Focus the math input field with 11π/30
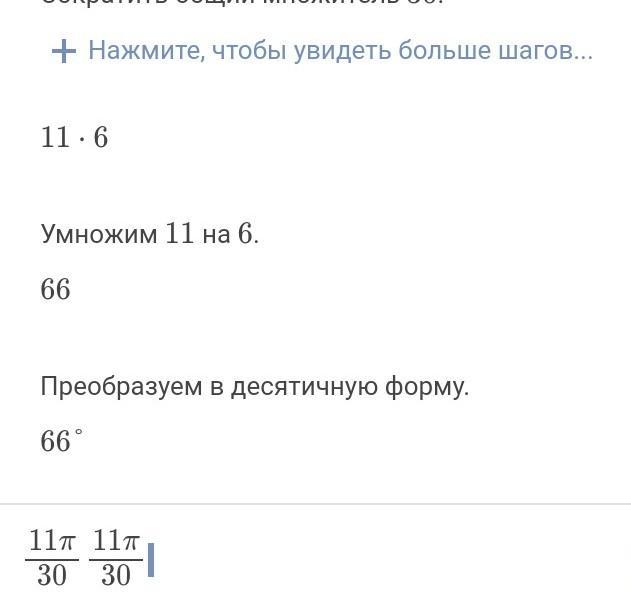 point(316,556)
